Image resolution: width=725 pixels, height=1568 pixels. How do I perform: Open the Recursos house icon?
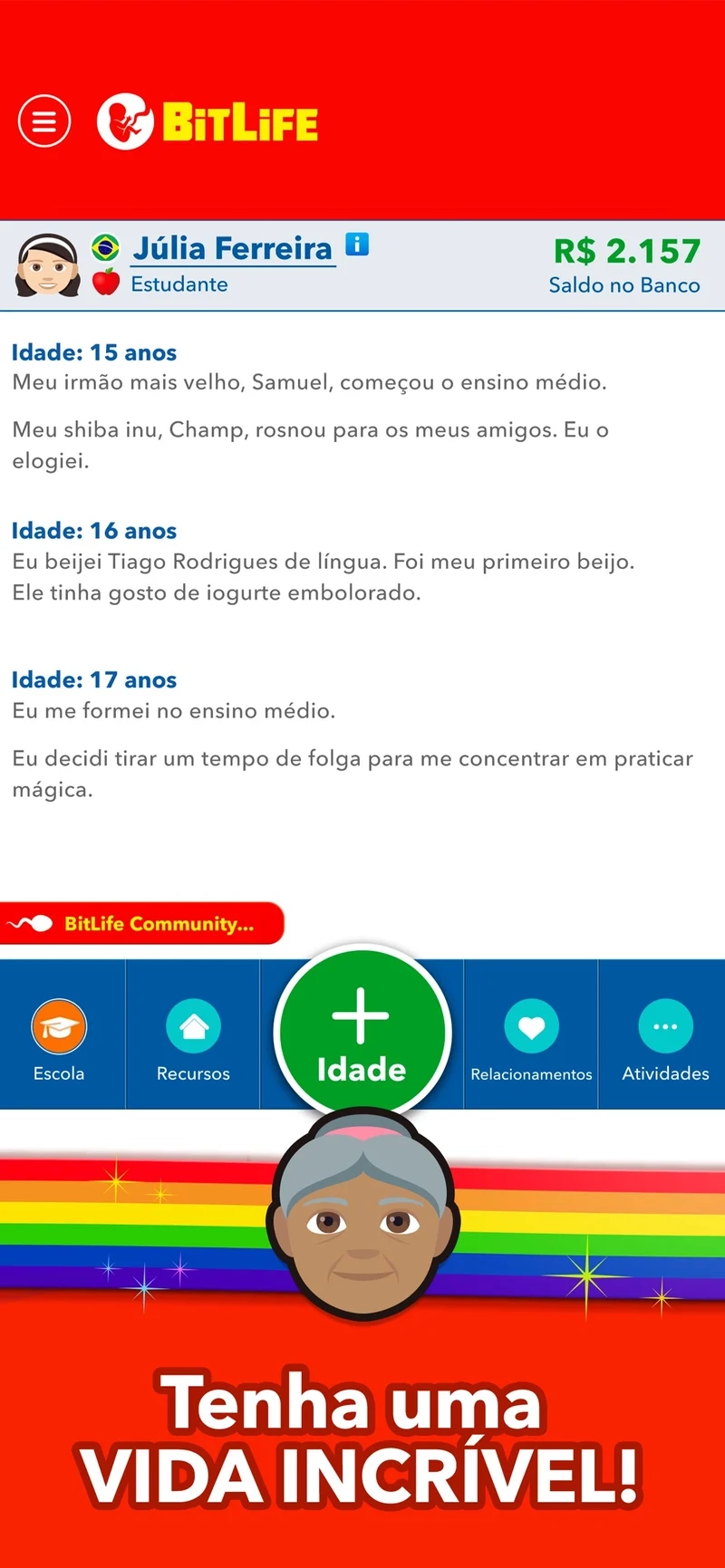(193, 1026)
